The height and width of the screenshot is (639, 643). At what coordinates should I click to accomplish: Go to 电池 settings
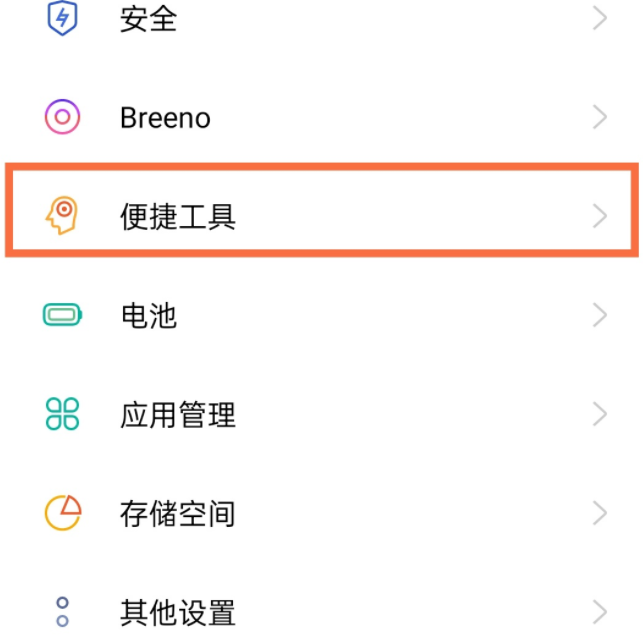[x=320, y=315]
